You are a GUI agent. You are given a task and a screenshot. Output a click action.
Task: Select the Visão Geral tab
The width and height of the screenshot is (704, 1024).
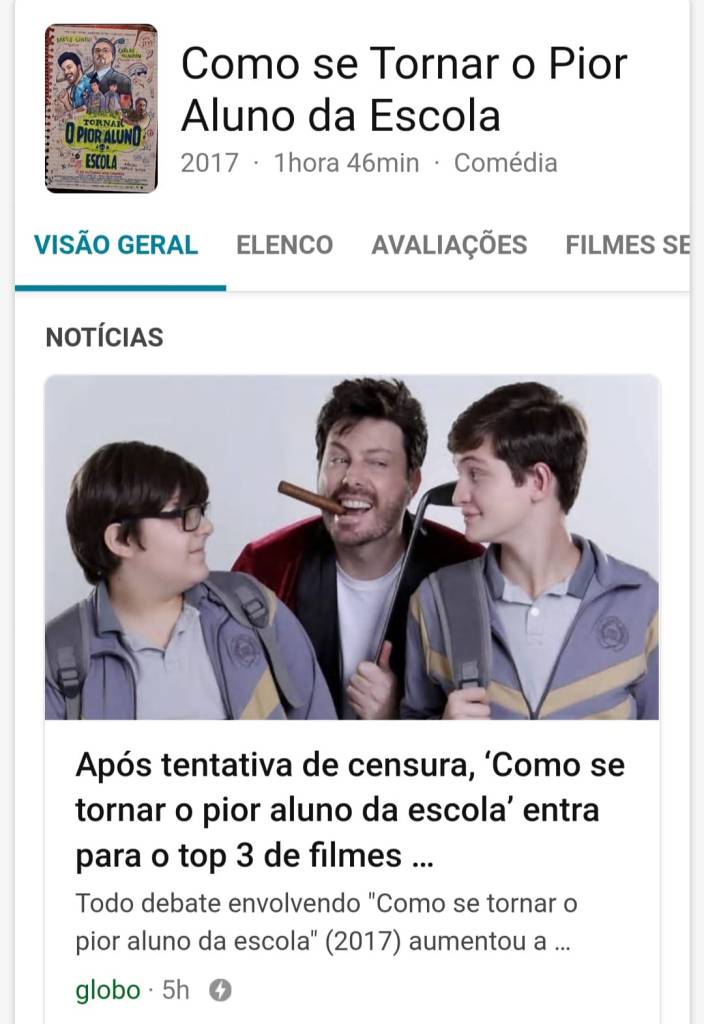[116, 245]
